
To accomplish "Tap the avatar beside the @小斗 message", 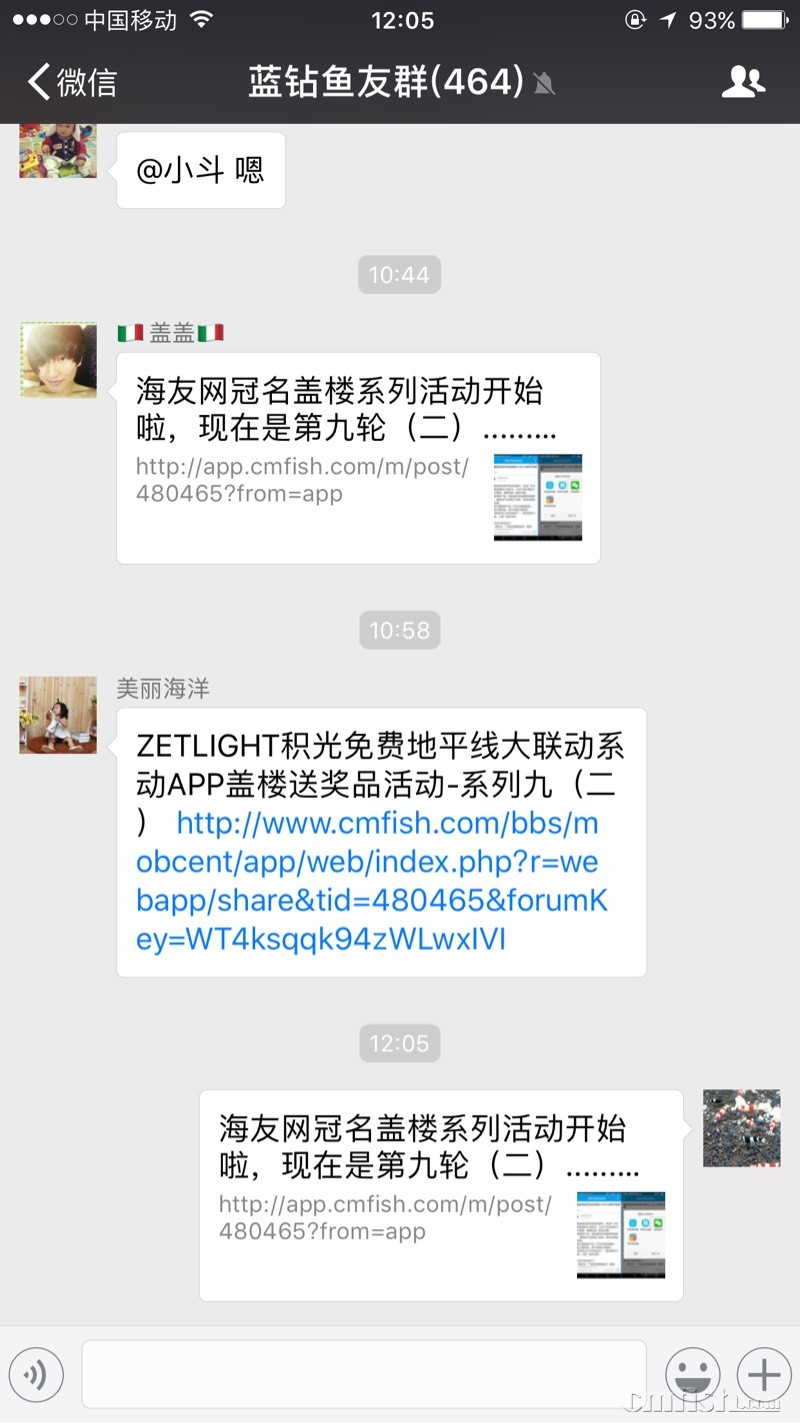I will click(x=58, y=150).
